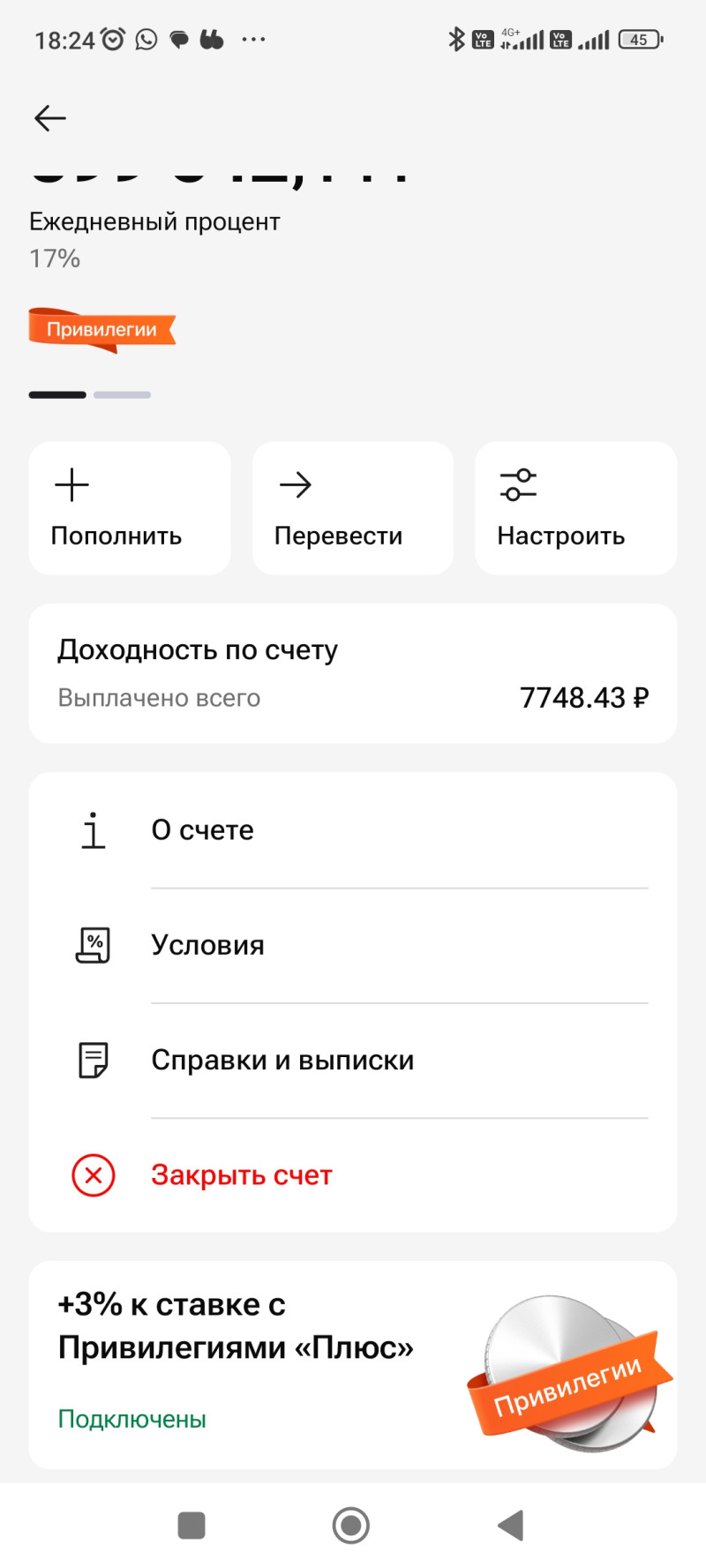
Task: Open the О счете row
Action: click(352, 830)
